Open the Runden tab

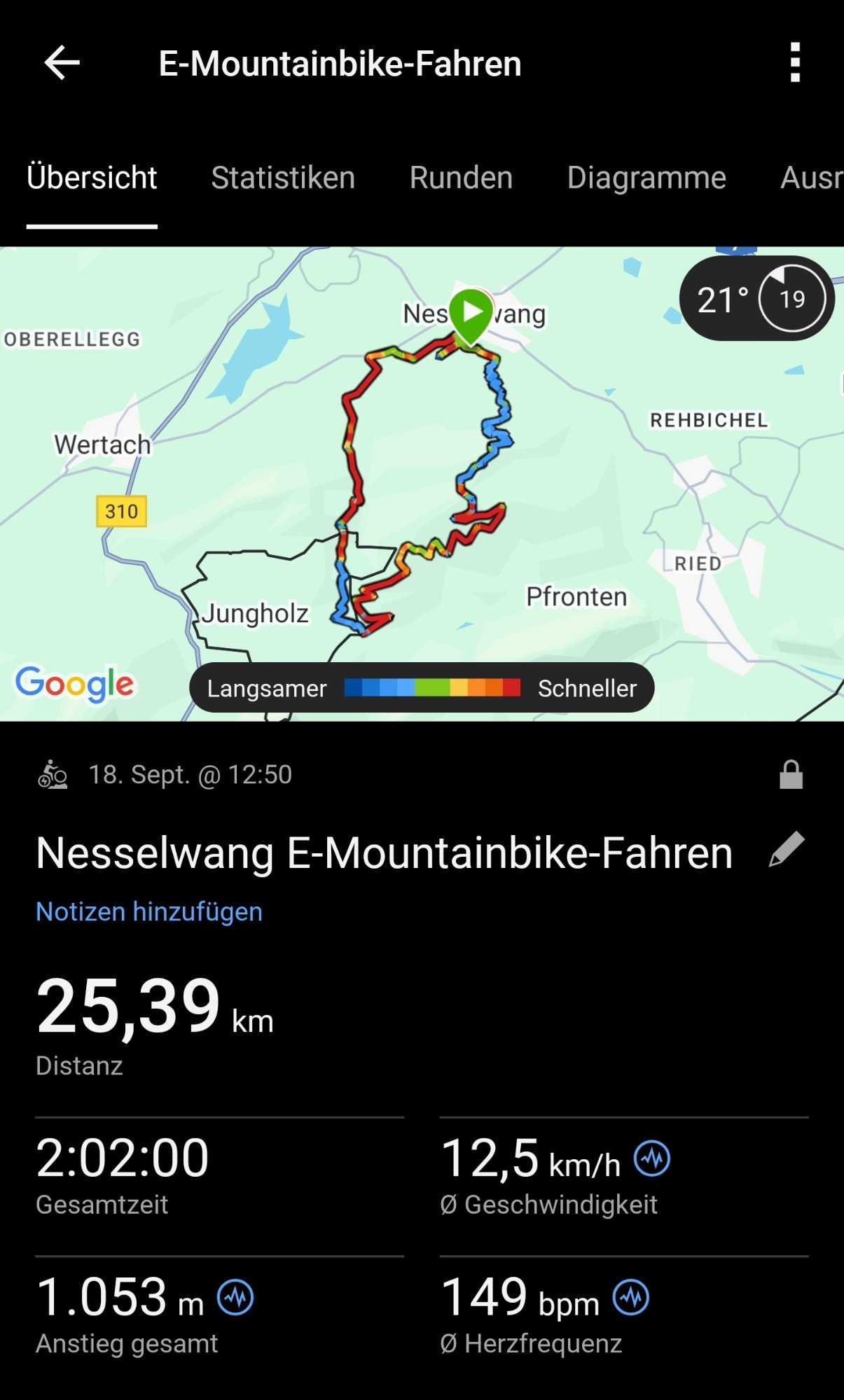click(461, 178)
